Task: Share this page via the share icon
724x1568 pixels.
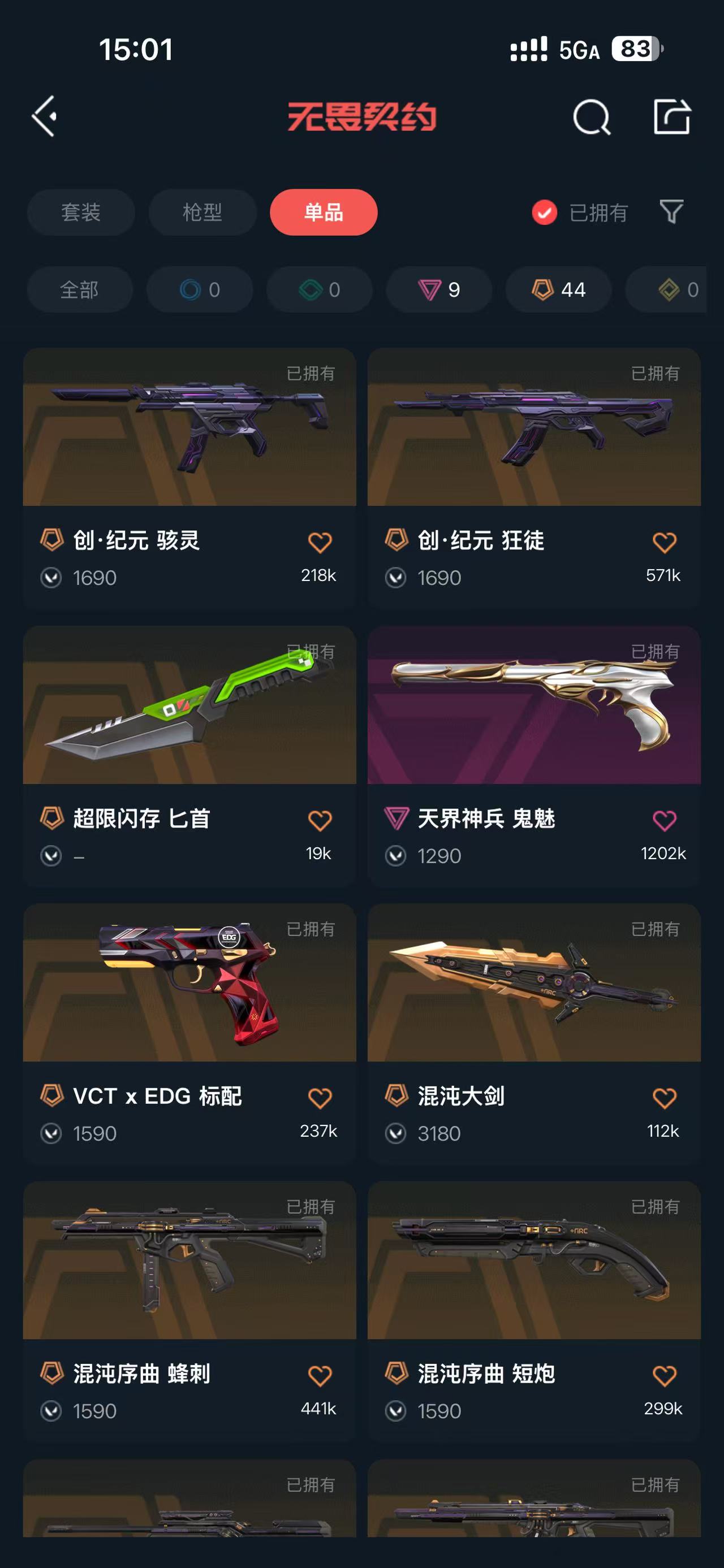Action: point(672,116)
